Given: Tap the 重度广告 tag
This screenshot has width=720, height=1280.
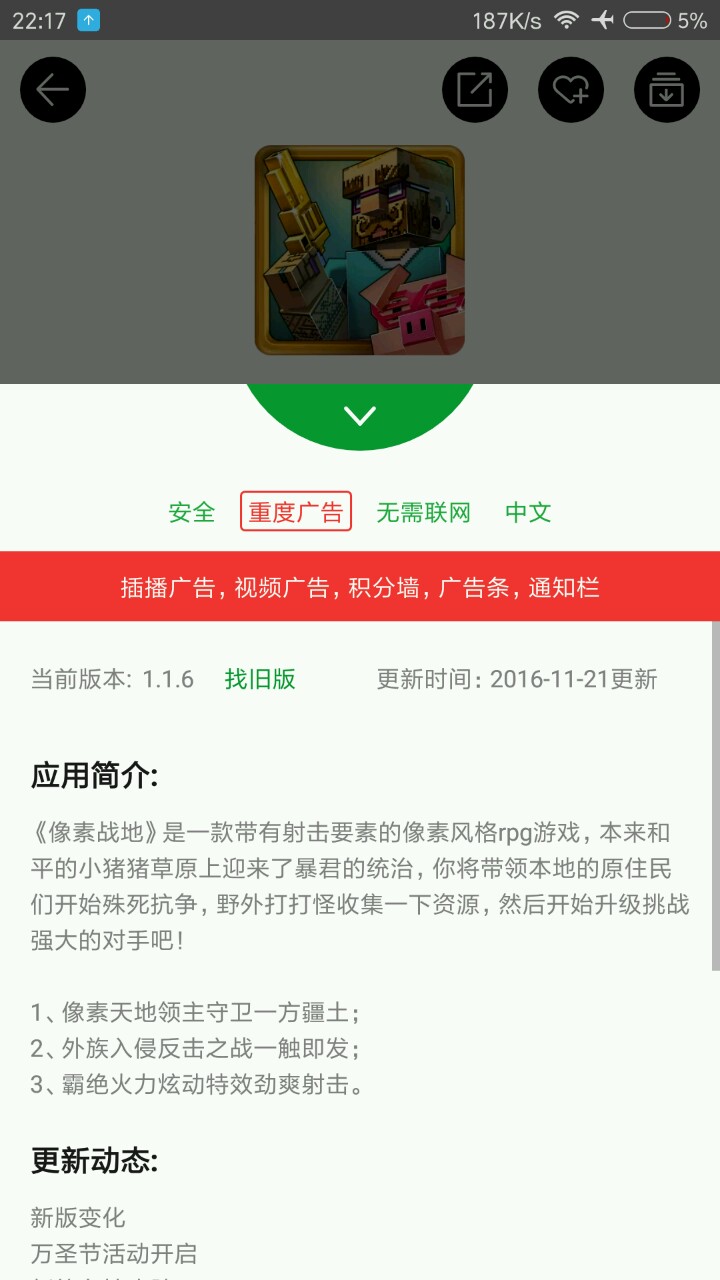Looking at the screenshot, I should point(296,512).
